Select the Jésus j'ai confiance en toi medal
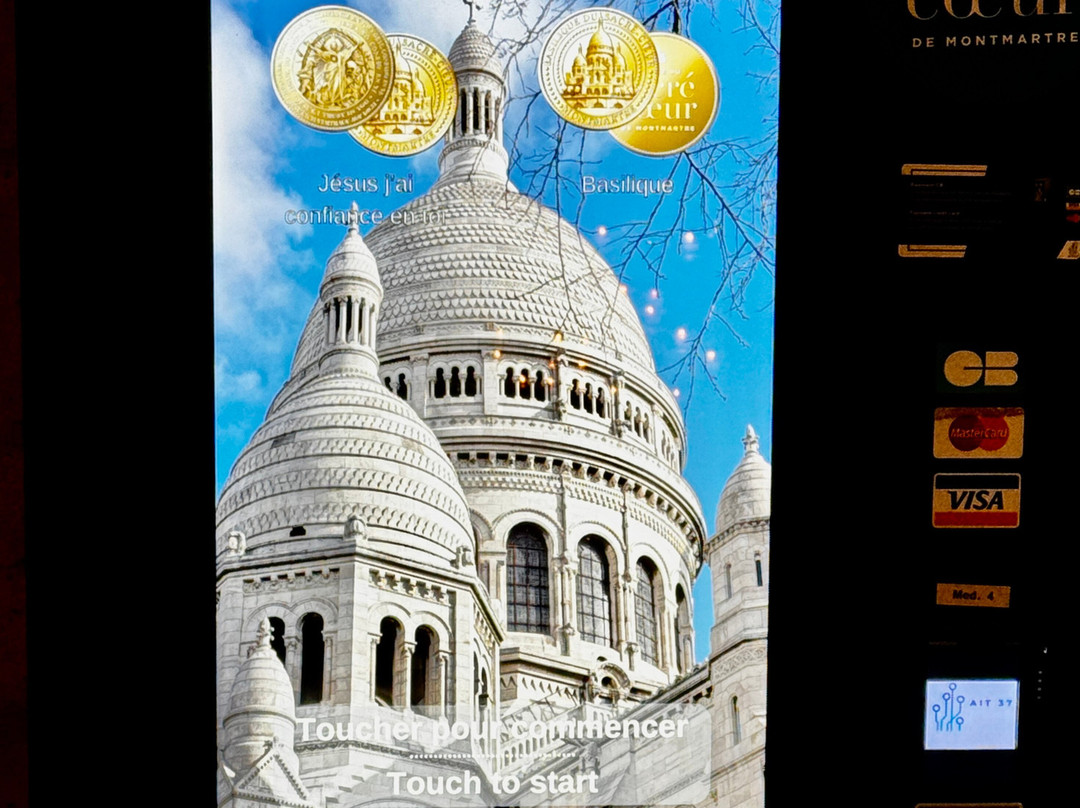The image size is (1080, 808). tap(364, 81)
